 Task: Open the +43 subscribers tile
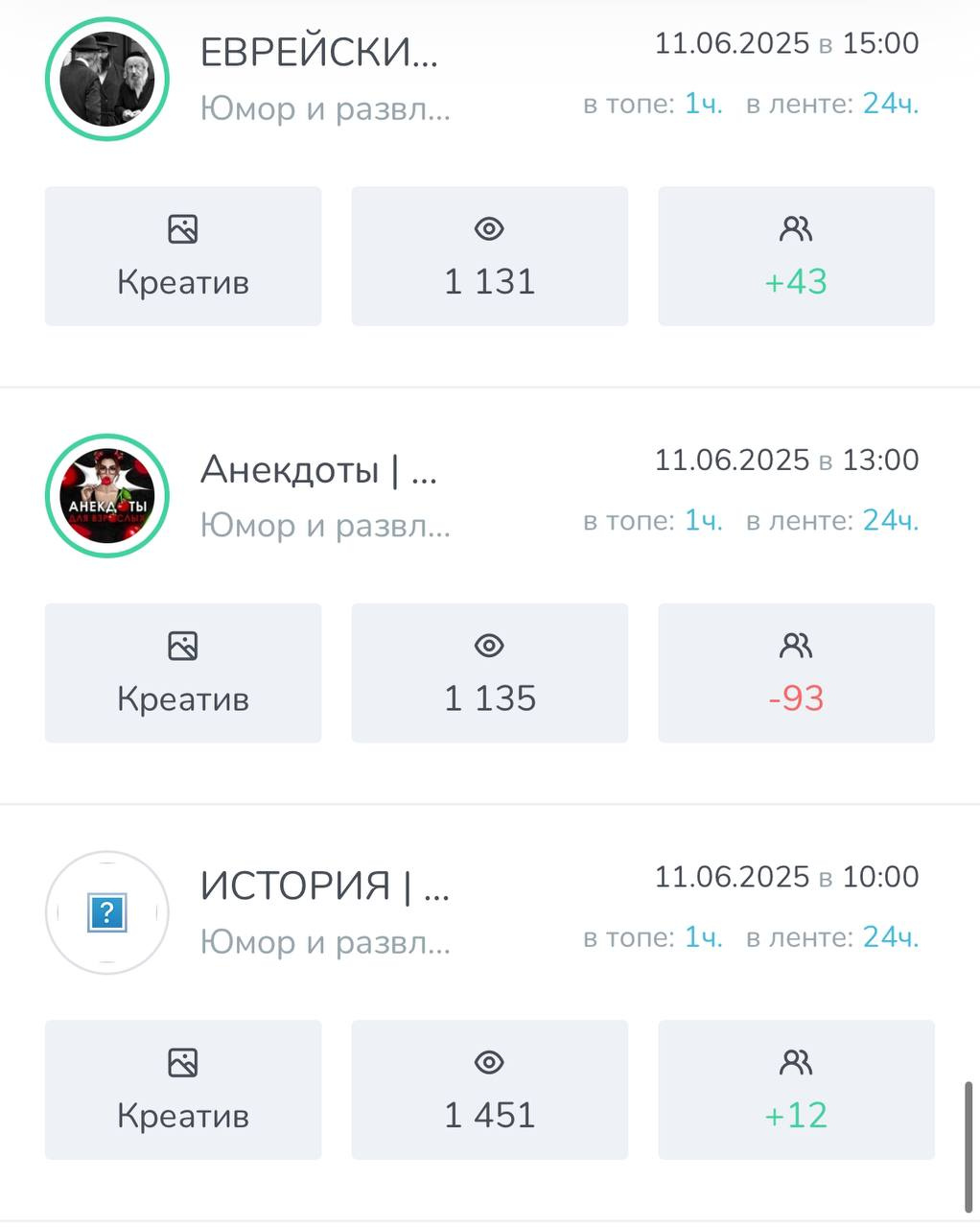796,256
